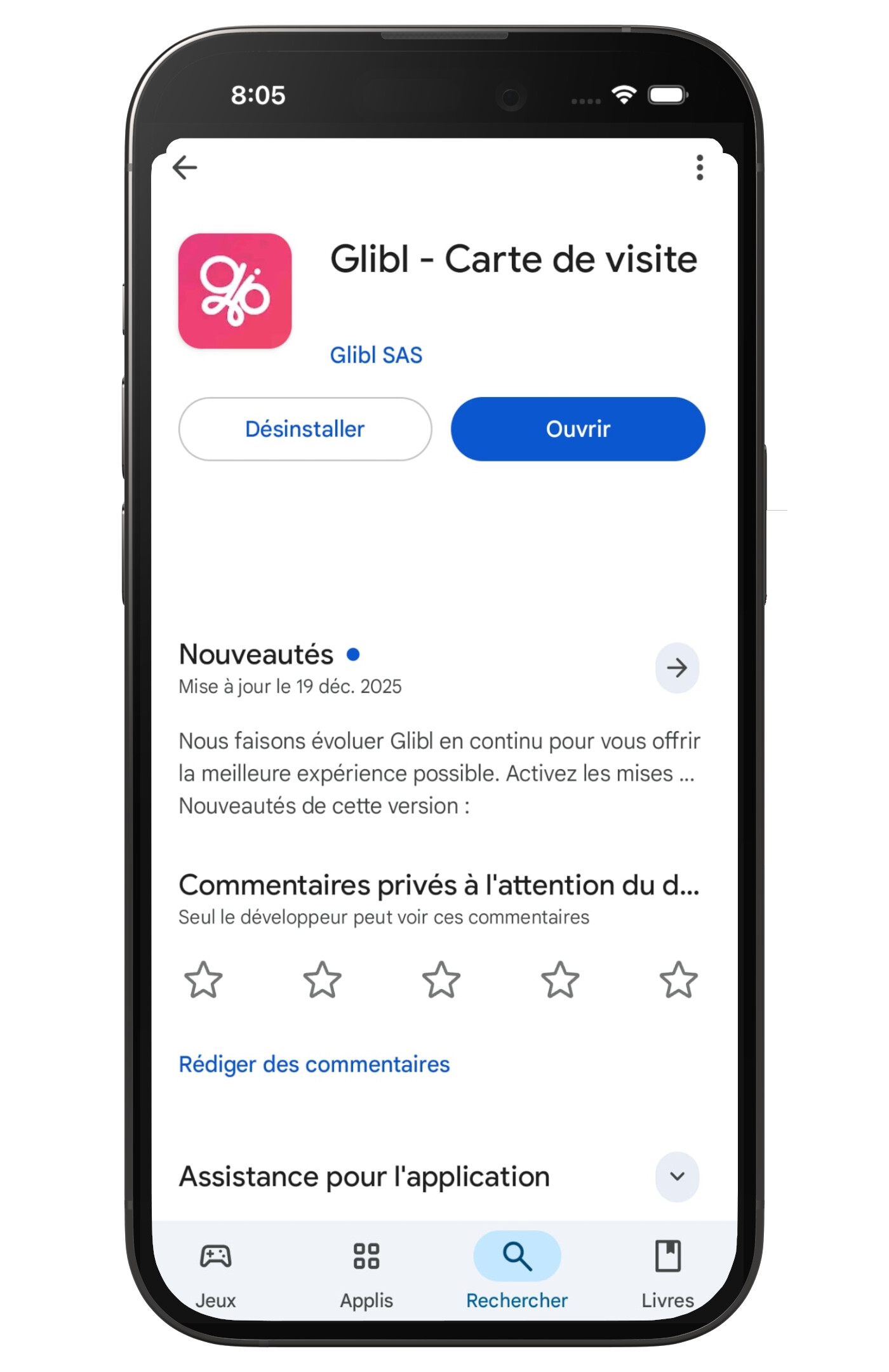Screen dimensions: 889x1372
Task: Open the app with Ouvrir
Action: (x=578, y=429)
